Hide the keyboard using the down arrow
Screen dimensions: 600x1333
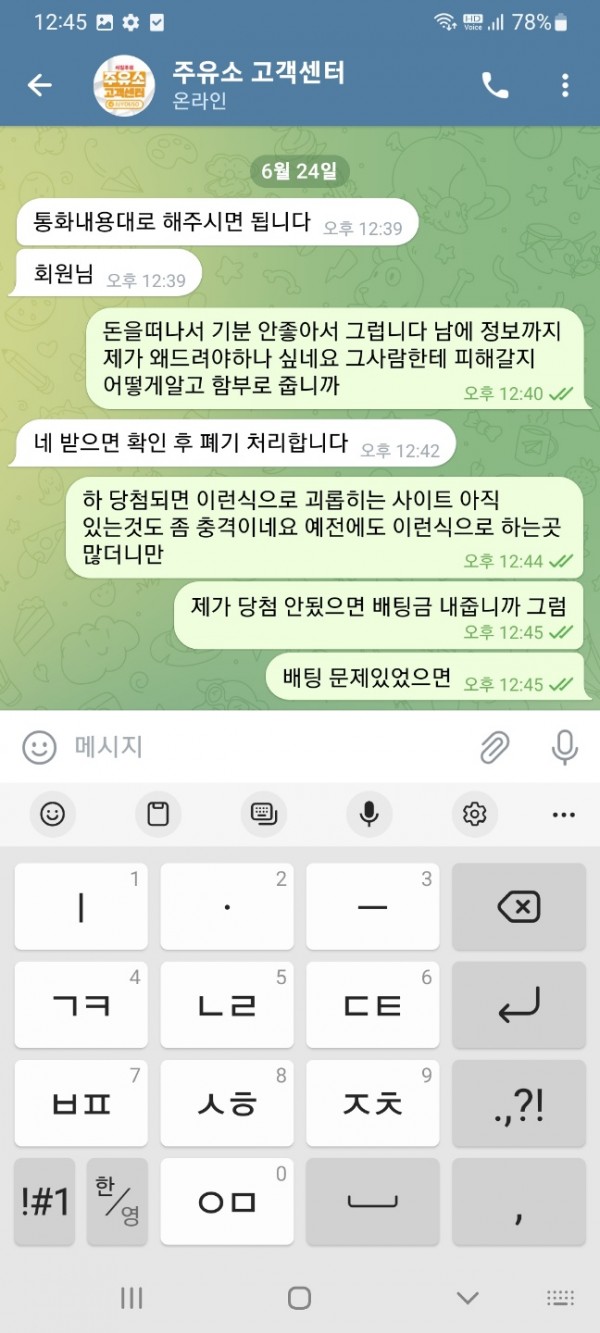pyautogui.click(x=467, y=1298)
